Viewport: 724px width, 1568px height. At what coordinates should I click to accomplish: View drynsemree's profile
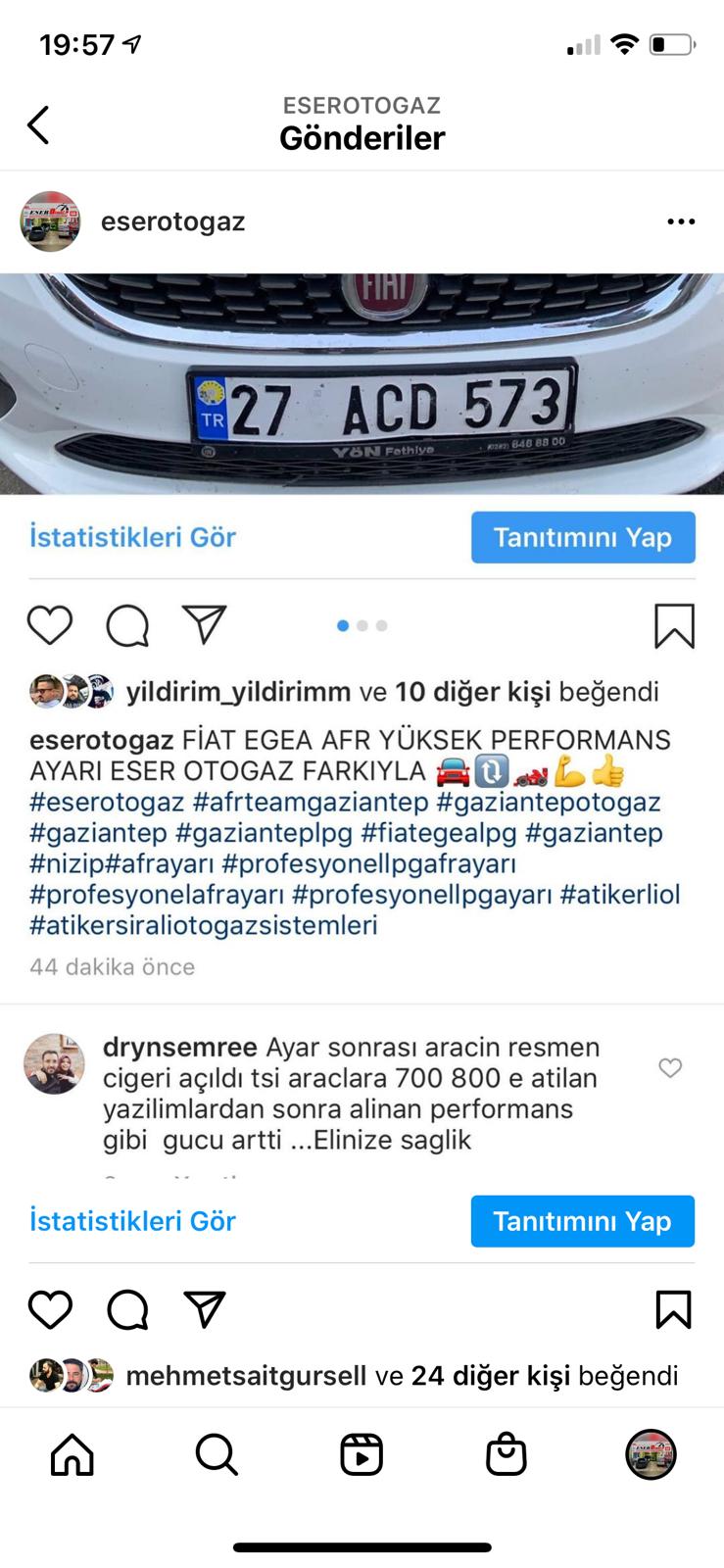(x=55, y=1063)
